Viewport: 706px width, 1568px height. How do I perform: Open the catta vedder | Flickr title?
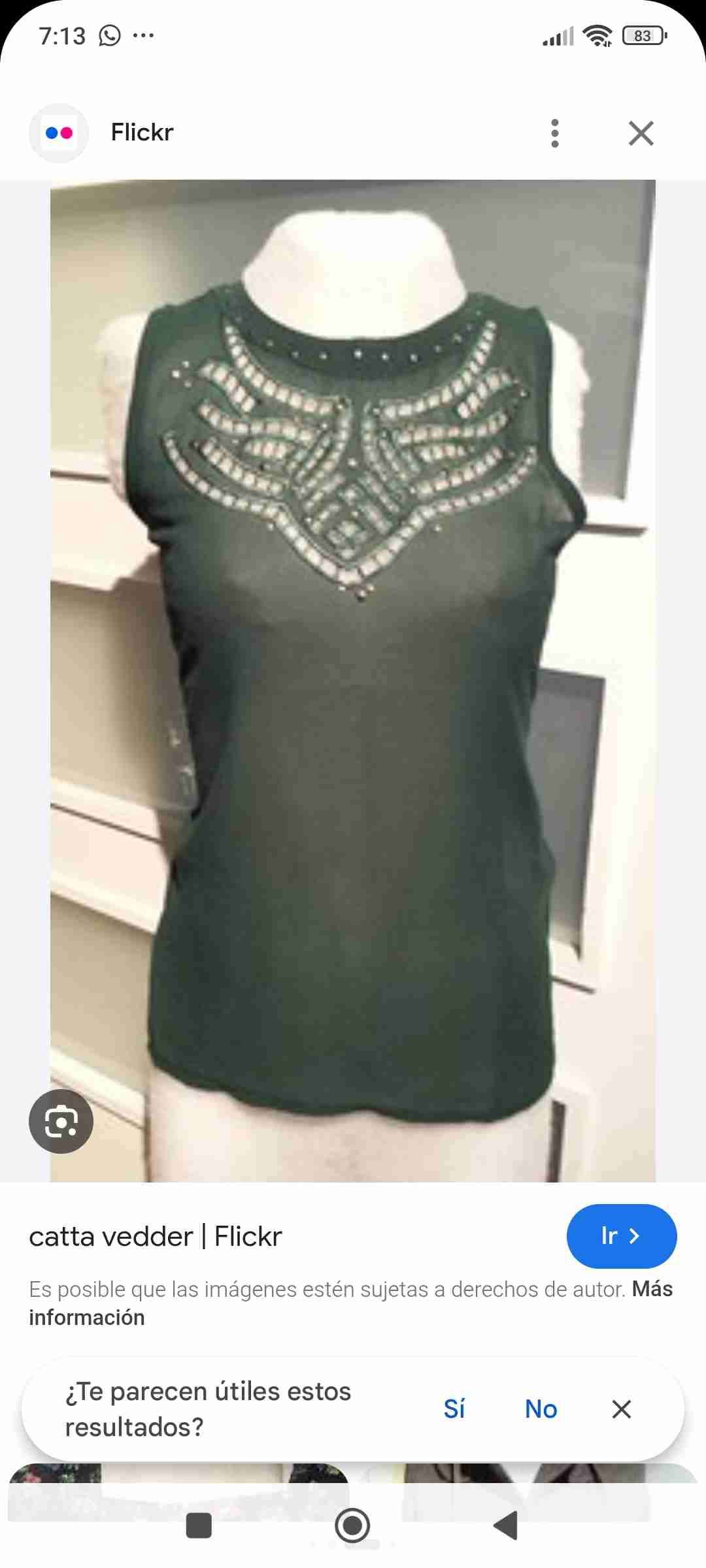tap(156, 1236)
